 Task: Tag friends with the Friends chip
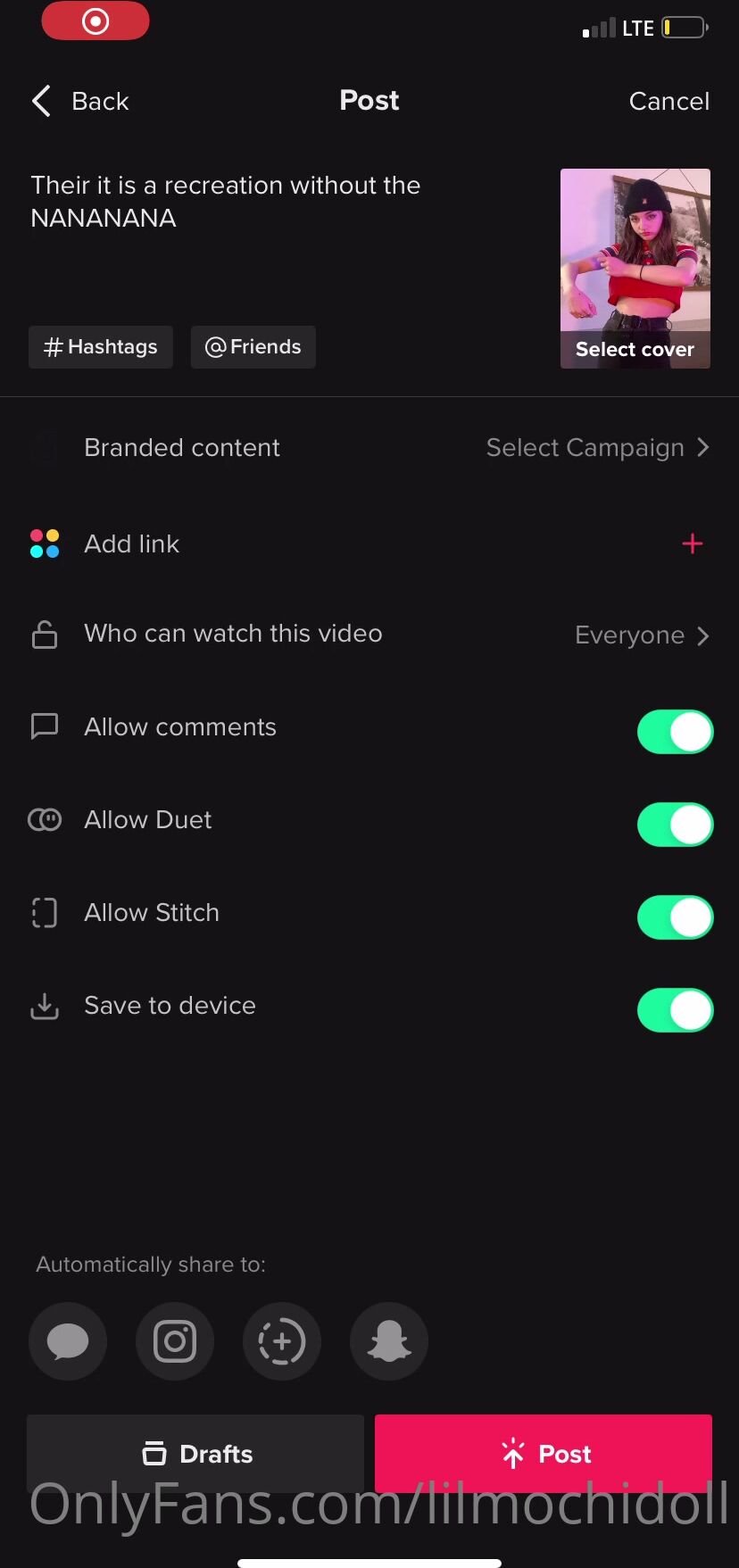pyautogui.click(x=253, y=347)
